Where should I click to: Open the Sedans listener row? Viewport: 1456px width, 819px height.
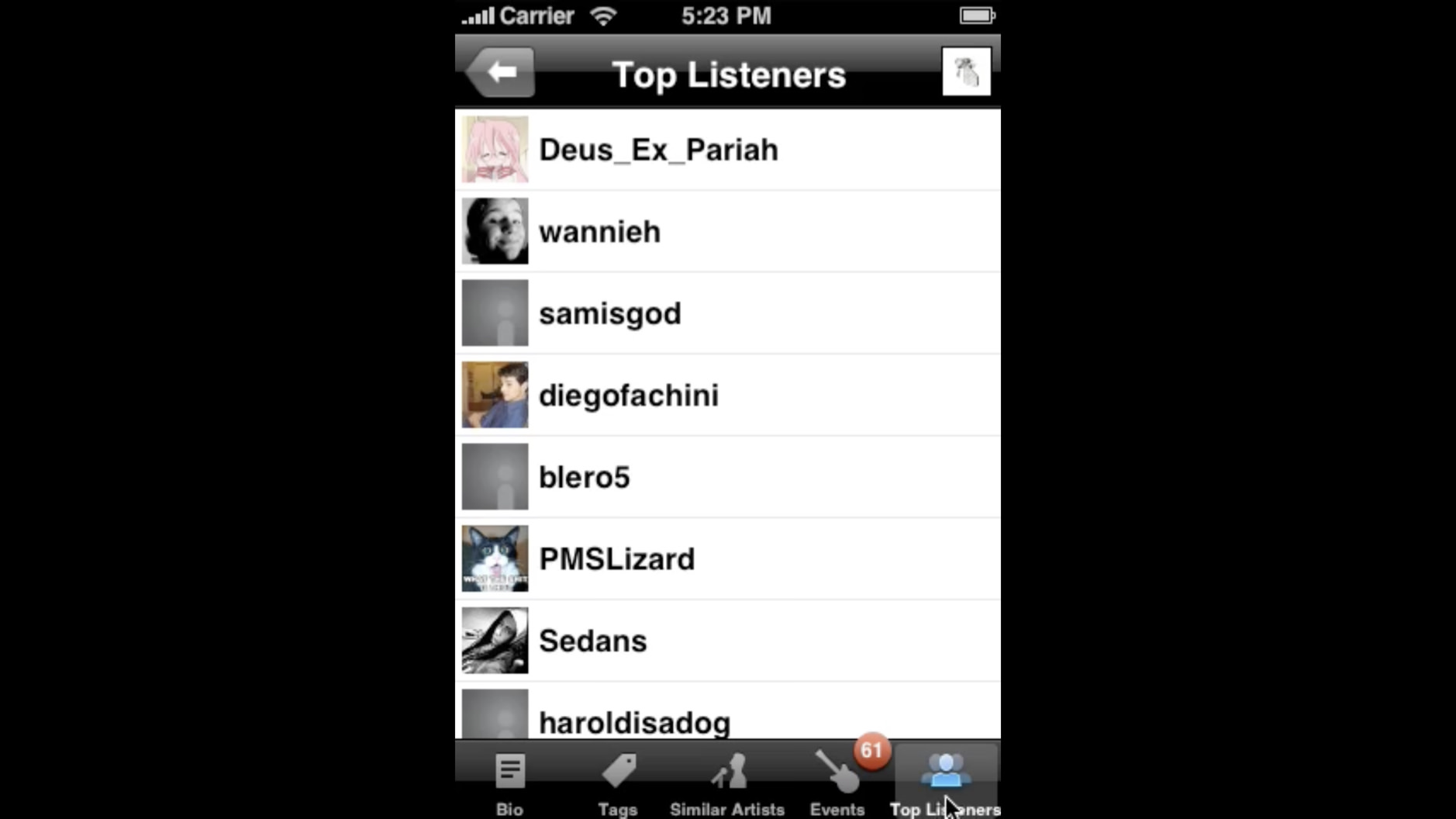727,641
